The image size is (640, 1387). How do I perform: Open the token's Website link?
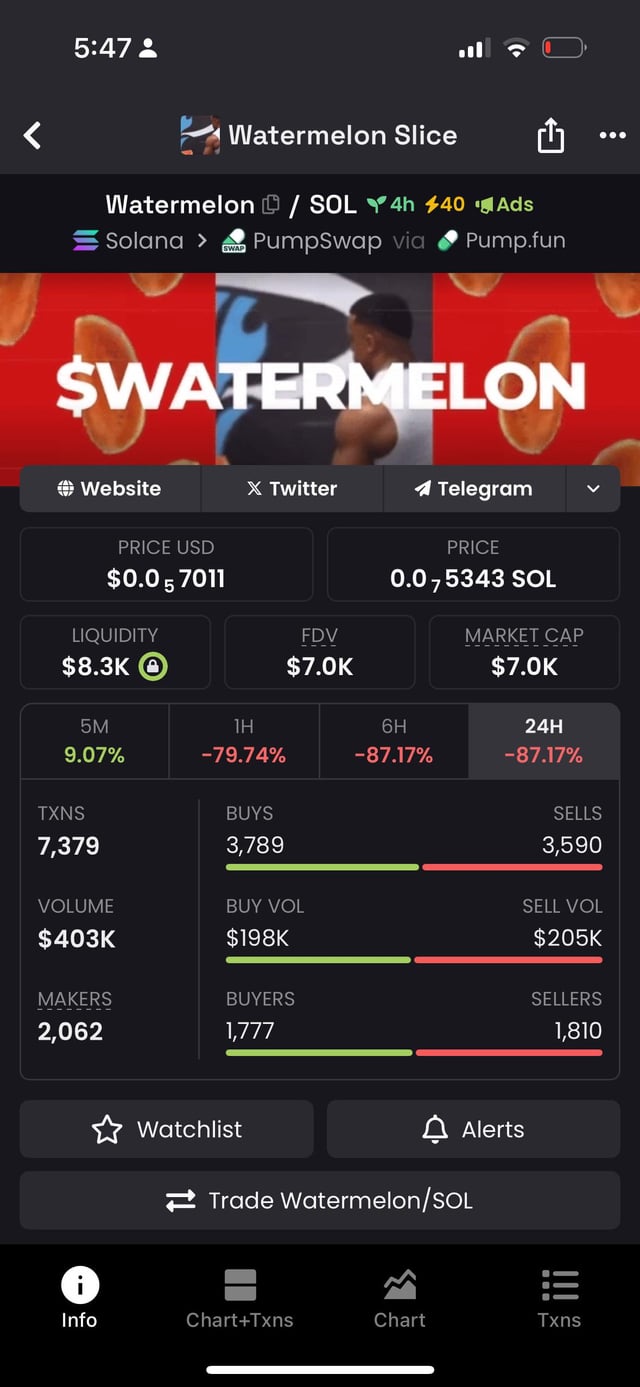click(110, 488)
